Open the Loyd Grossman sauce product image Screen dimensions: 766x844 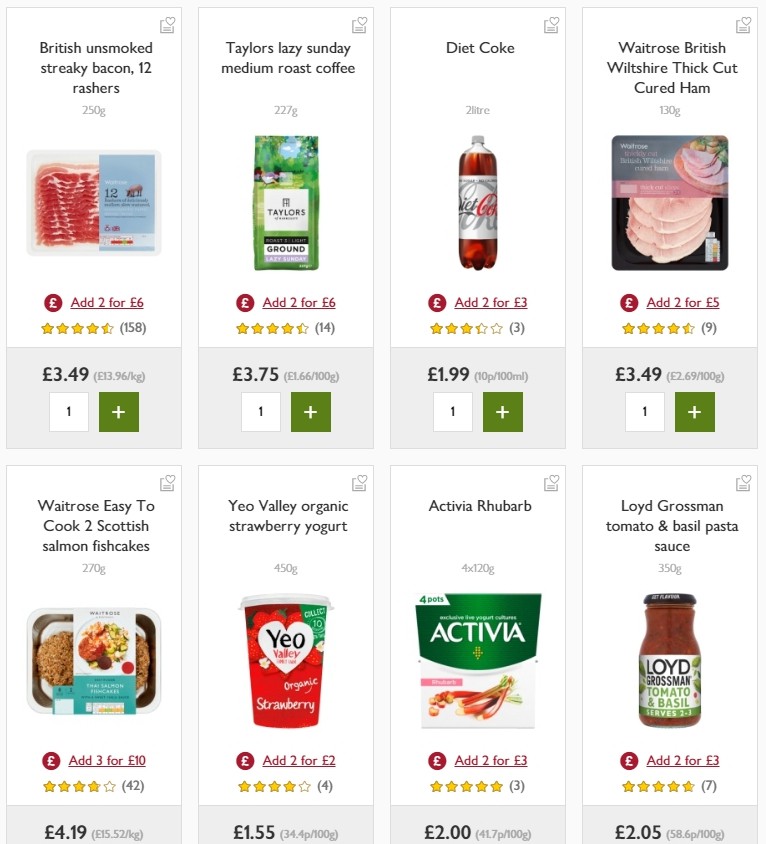[669, 660]
